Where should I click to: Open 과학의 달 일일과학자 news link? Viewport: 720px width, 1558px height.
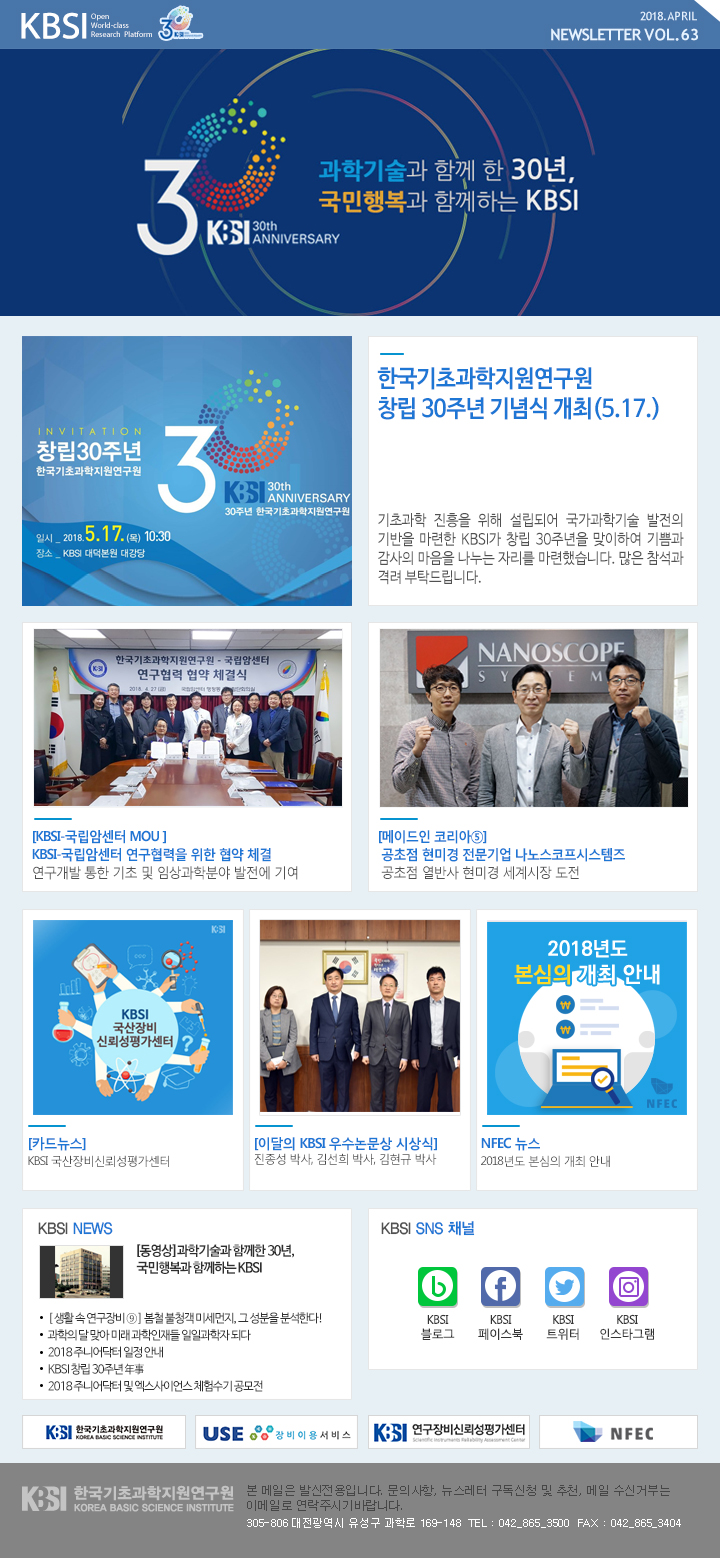pos(149,1334)
